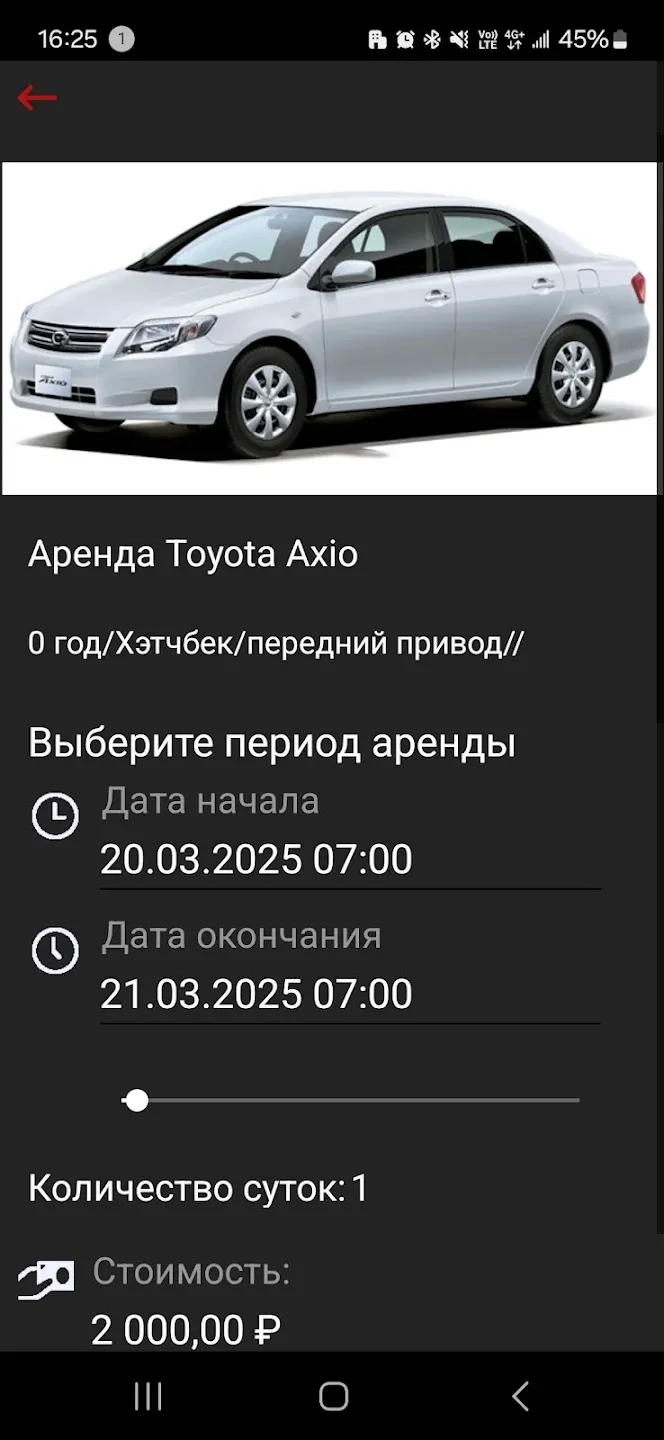664x1440 pixels.
Task: Tap the red back arrow
Action: (x=37, y=98)
